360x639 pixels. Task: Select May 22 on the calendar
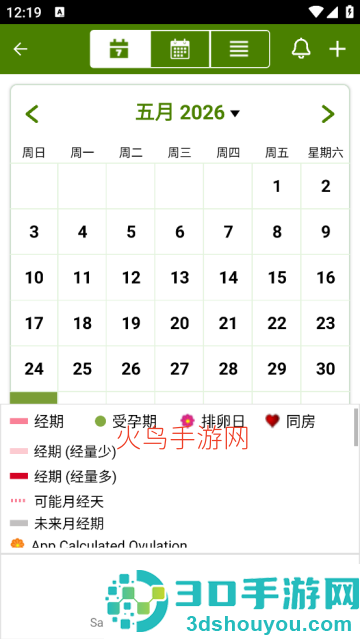click(277, 323)
